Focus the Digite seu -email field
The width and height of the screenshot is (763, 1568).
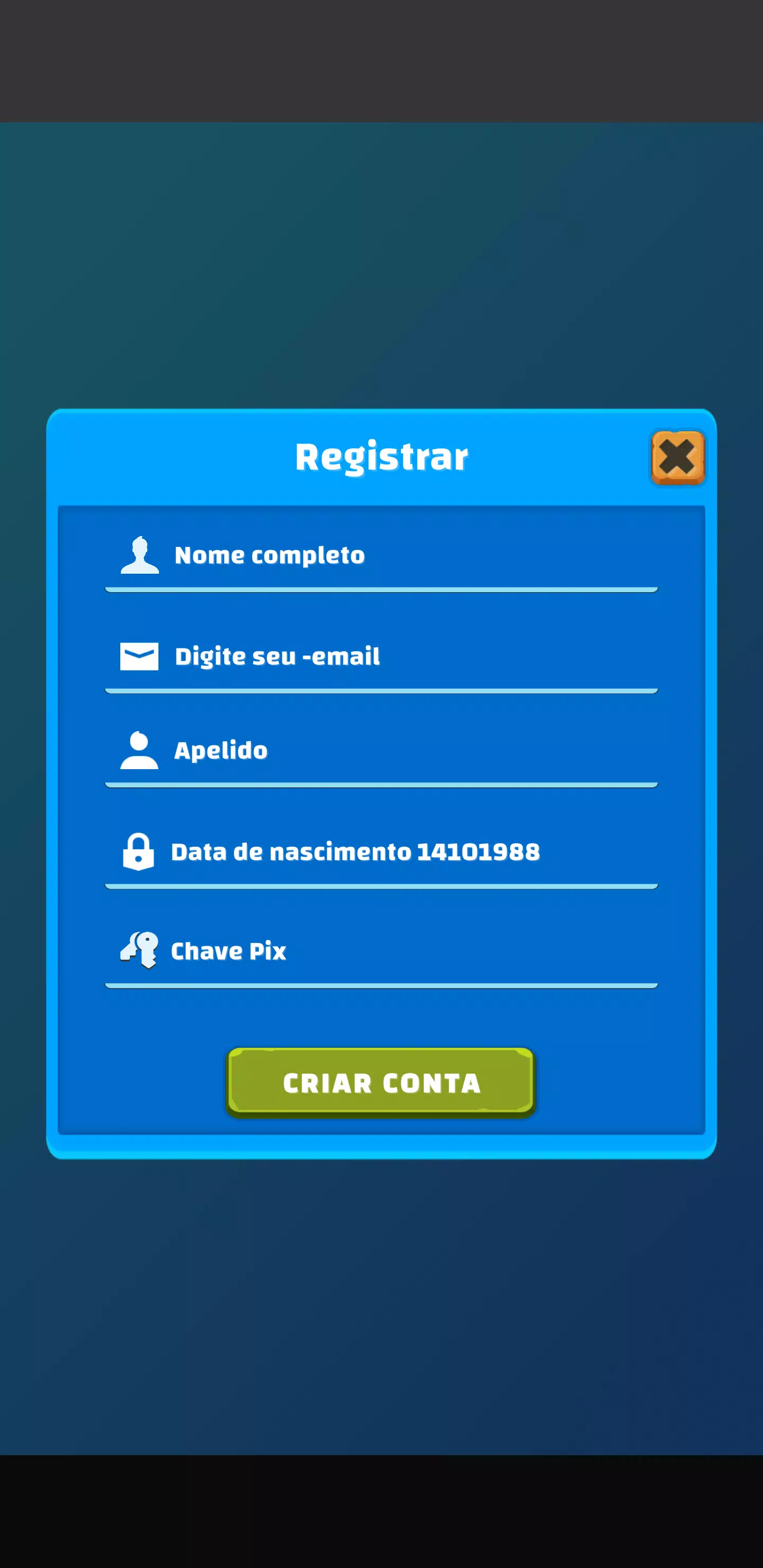(x=381, y=657)
